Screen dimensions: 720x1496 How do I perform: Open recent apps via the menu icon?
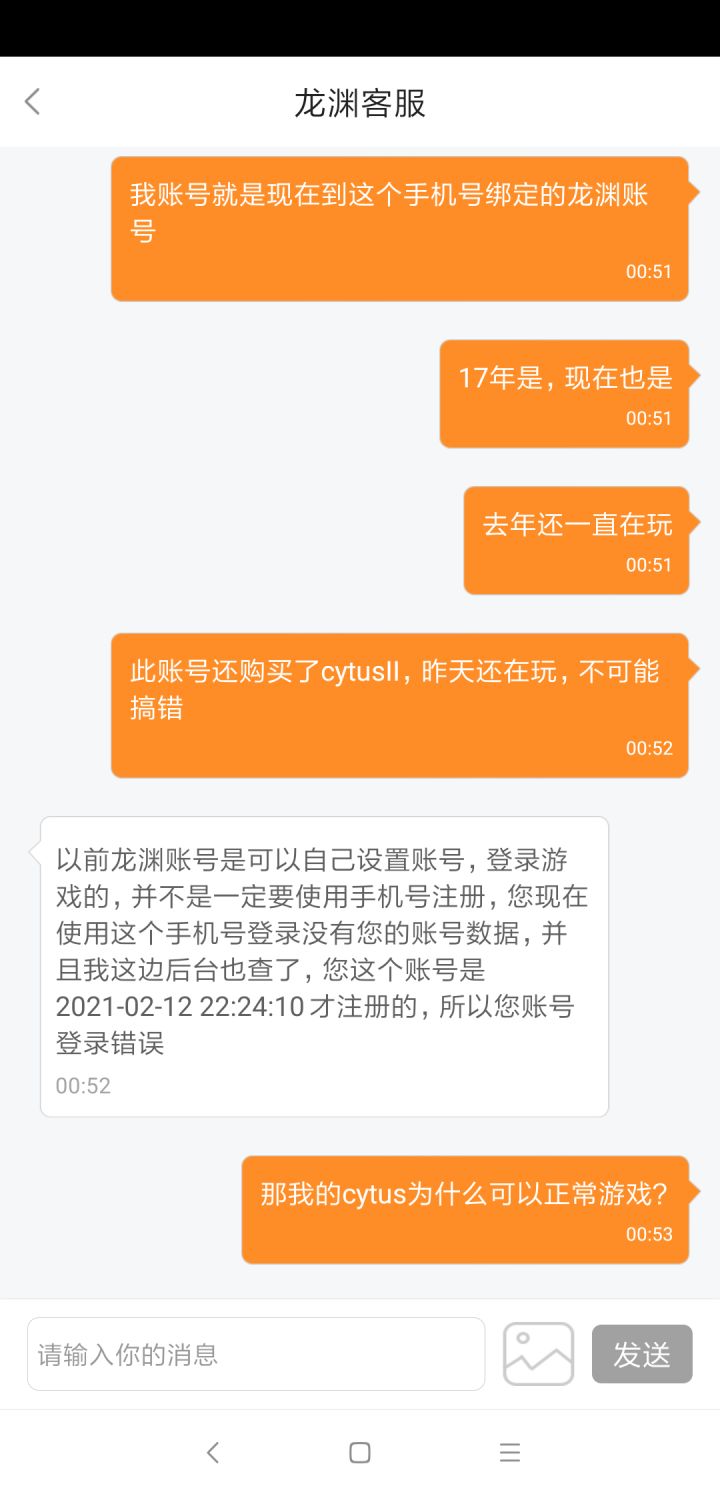(x=510, y=1451)
